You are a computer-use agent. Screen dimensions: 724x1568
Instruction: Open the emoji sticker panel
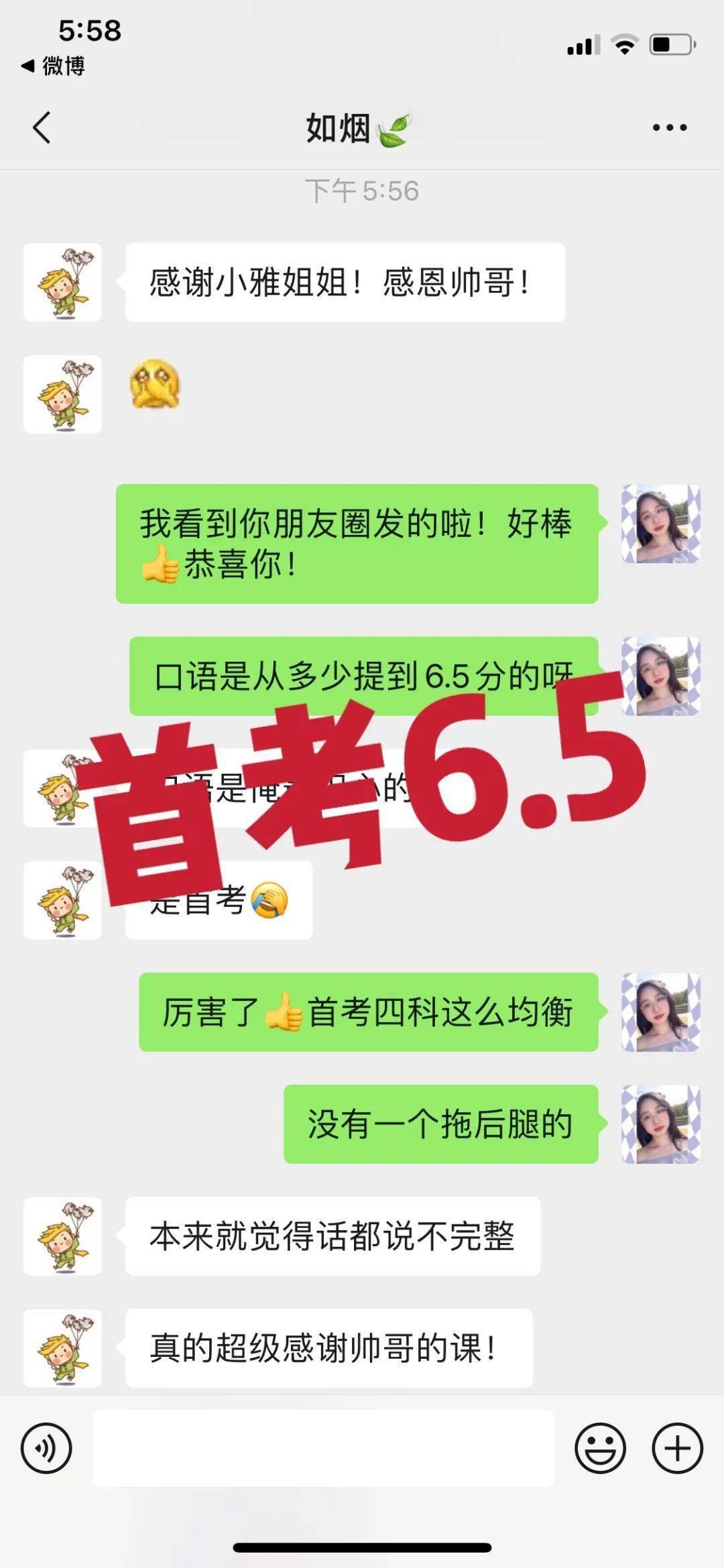[600, 1447]
